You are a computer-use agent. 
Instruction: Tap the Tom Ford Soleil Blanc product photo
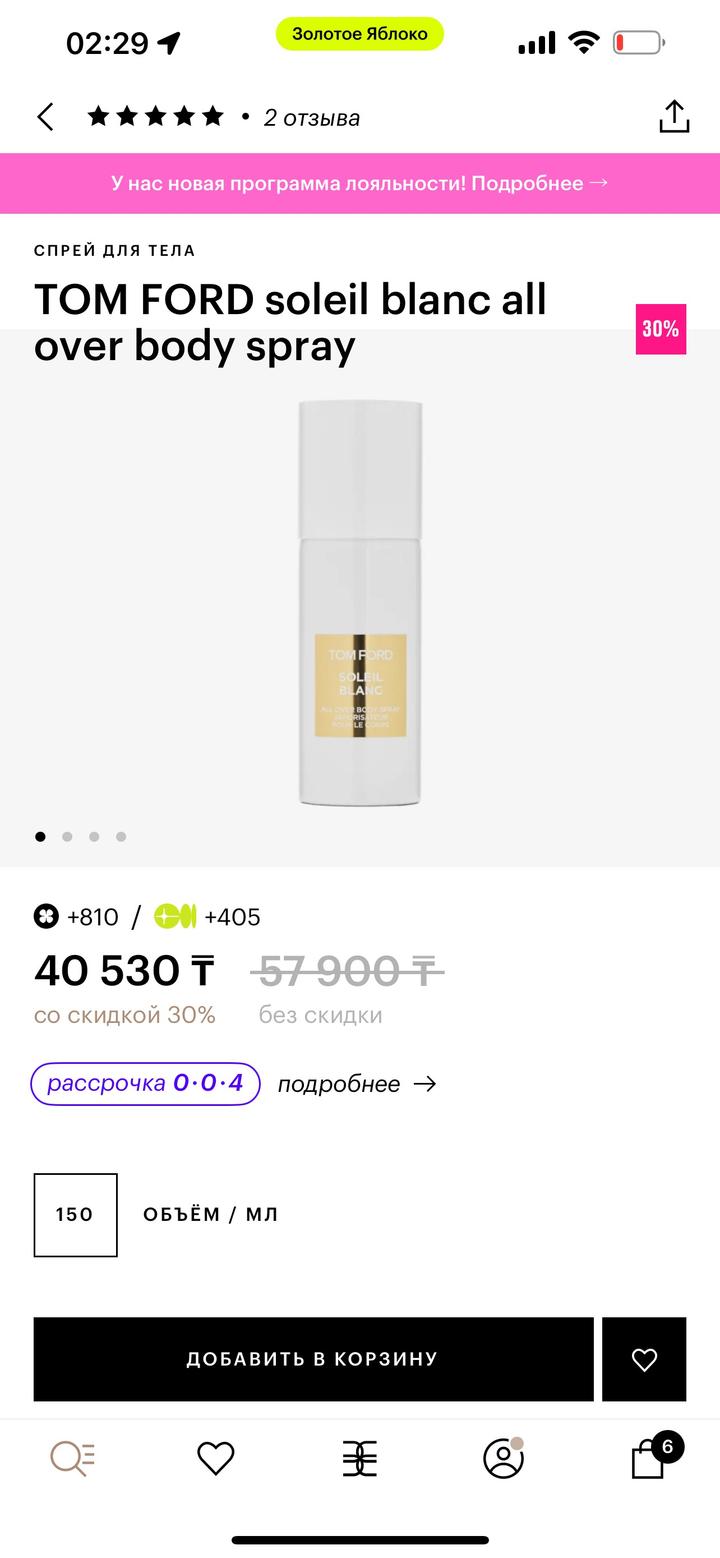[x=360, y=603]
